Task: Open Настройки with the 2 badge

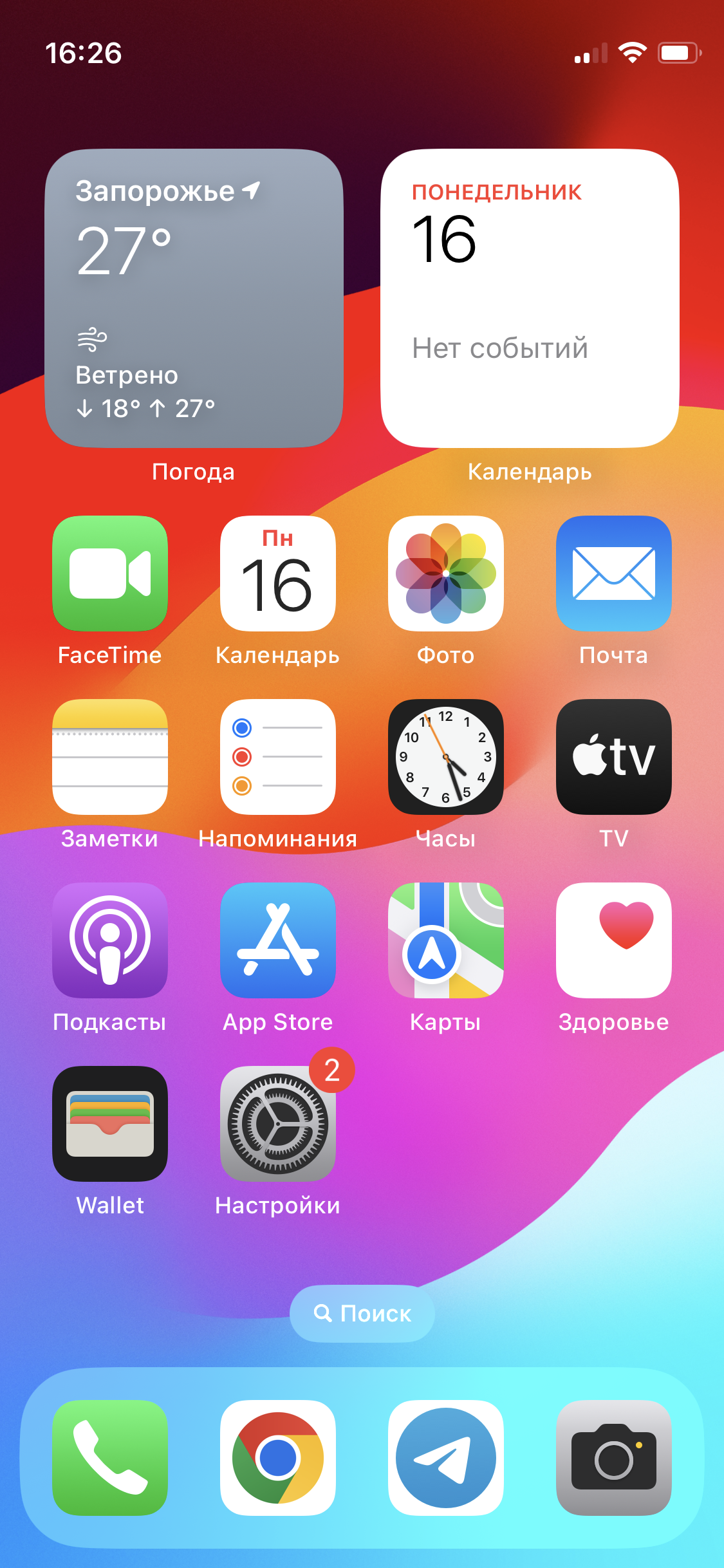Action: click(x=278, y=1123)
